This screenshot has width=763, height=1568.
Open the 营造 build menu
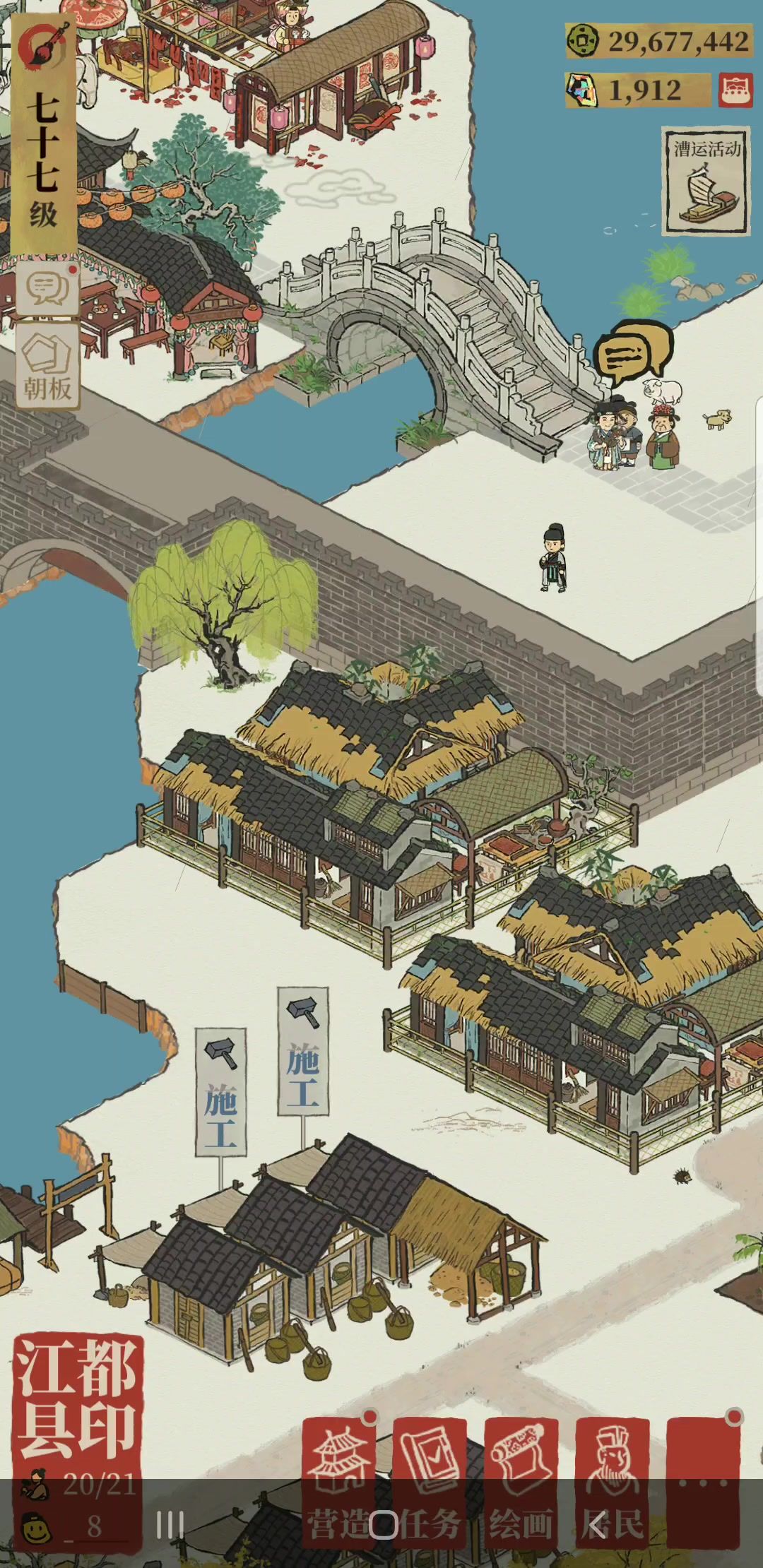339,1483
